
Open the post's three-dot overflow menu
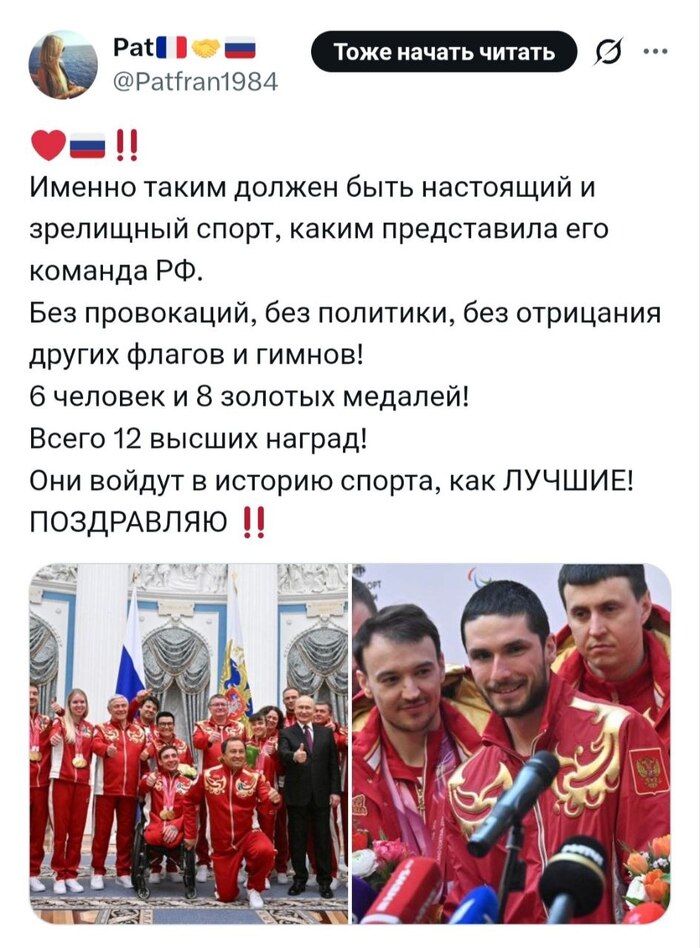pos(655,51)
